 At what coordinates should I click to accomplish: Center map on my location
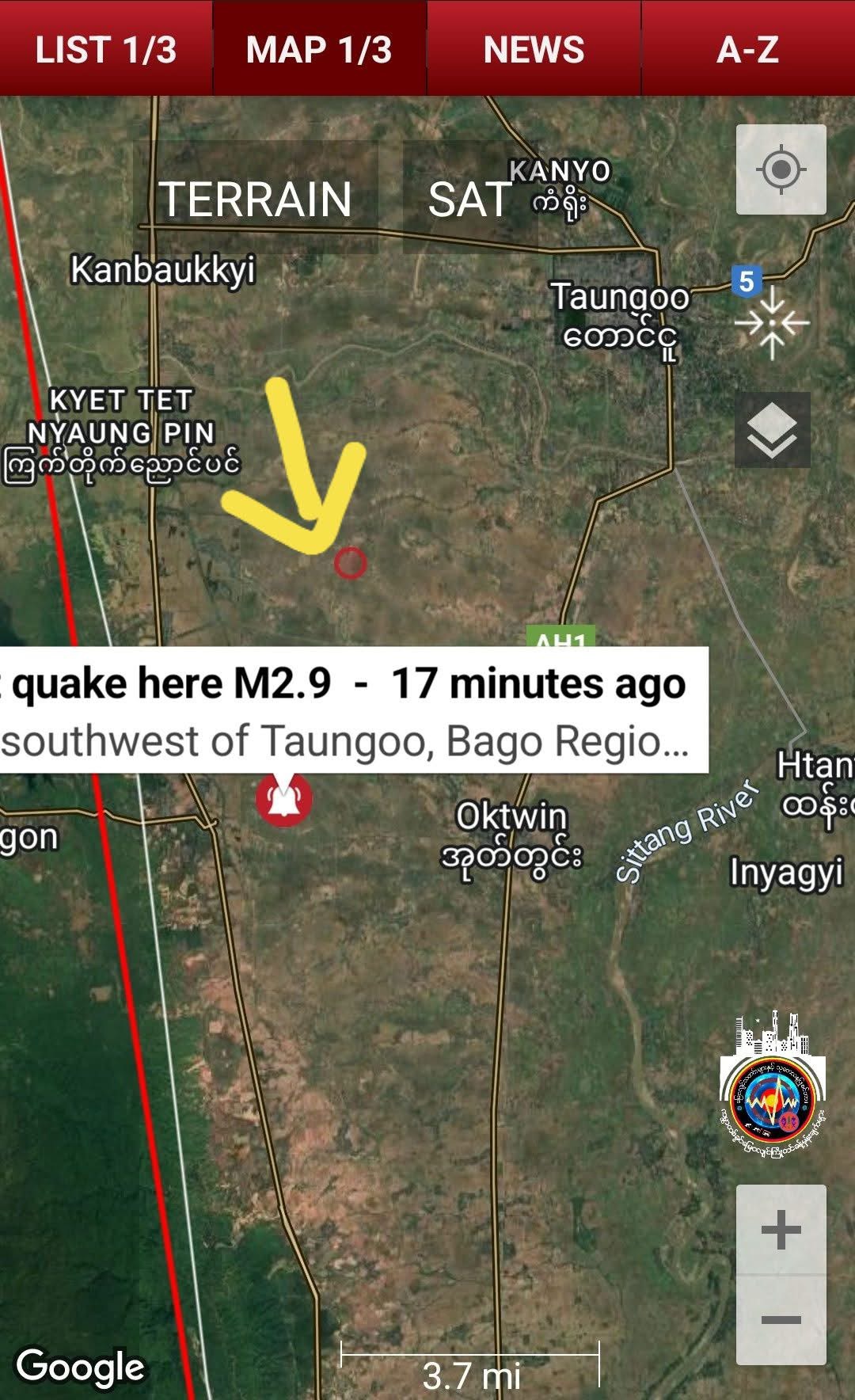click(x=781, y=169)
